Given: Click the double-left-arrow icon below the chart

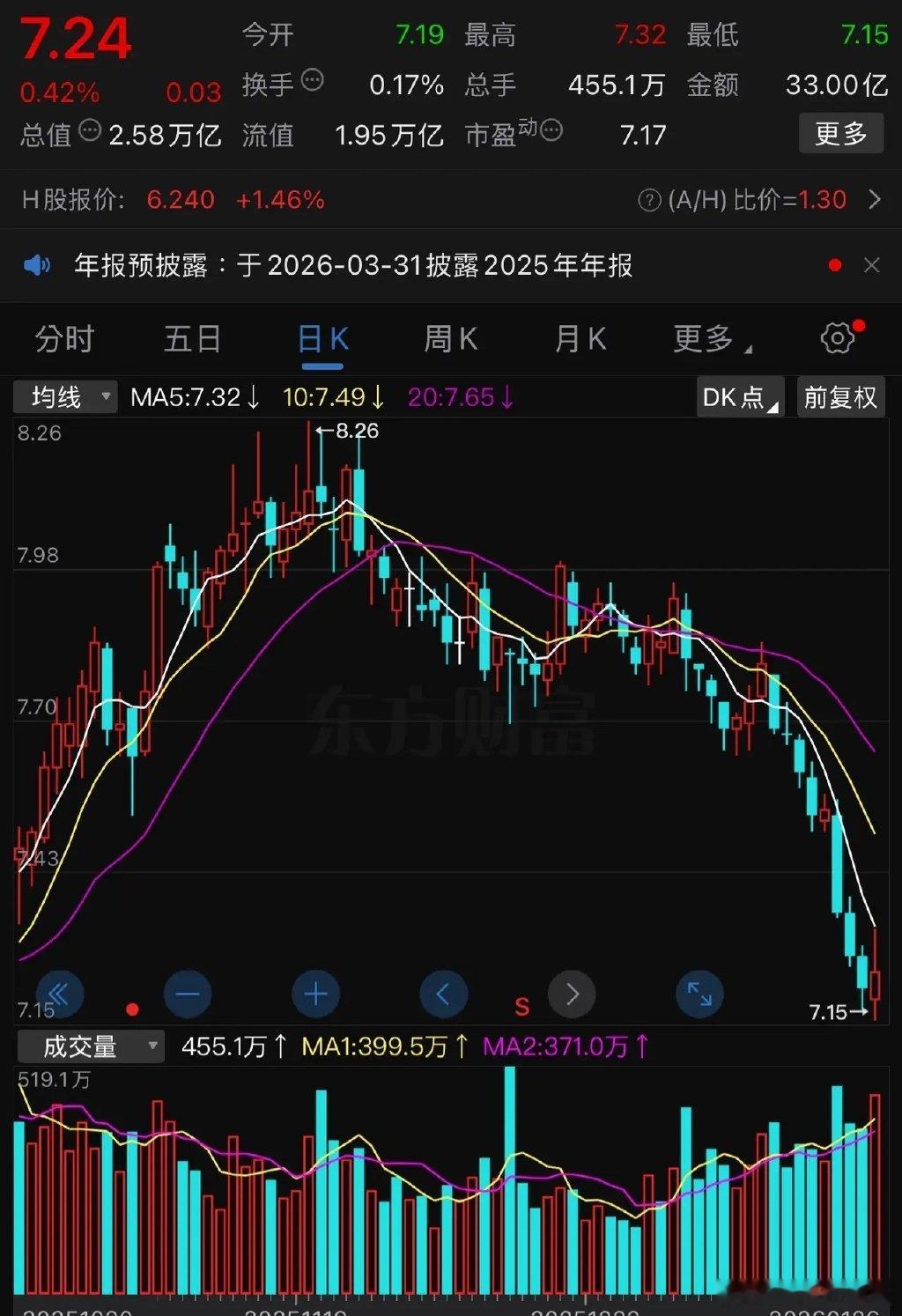Looking at the screenshot, I should click(x=58, y=994).
